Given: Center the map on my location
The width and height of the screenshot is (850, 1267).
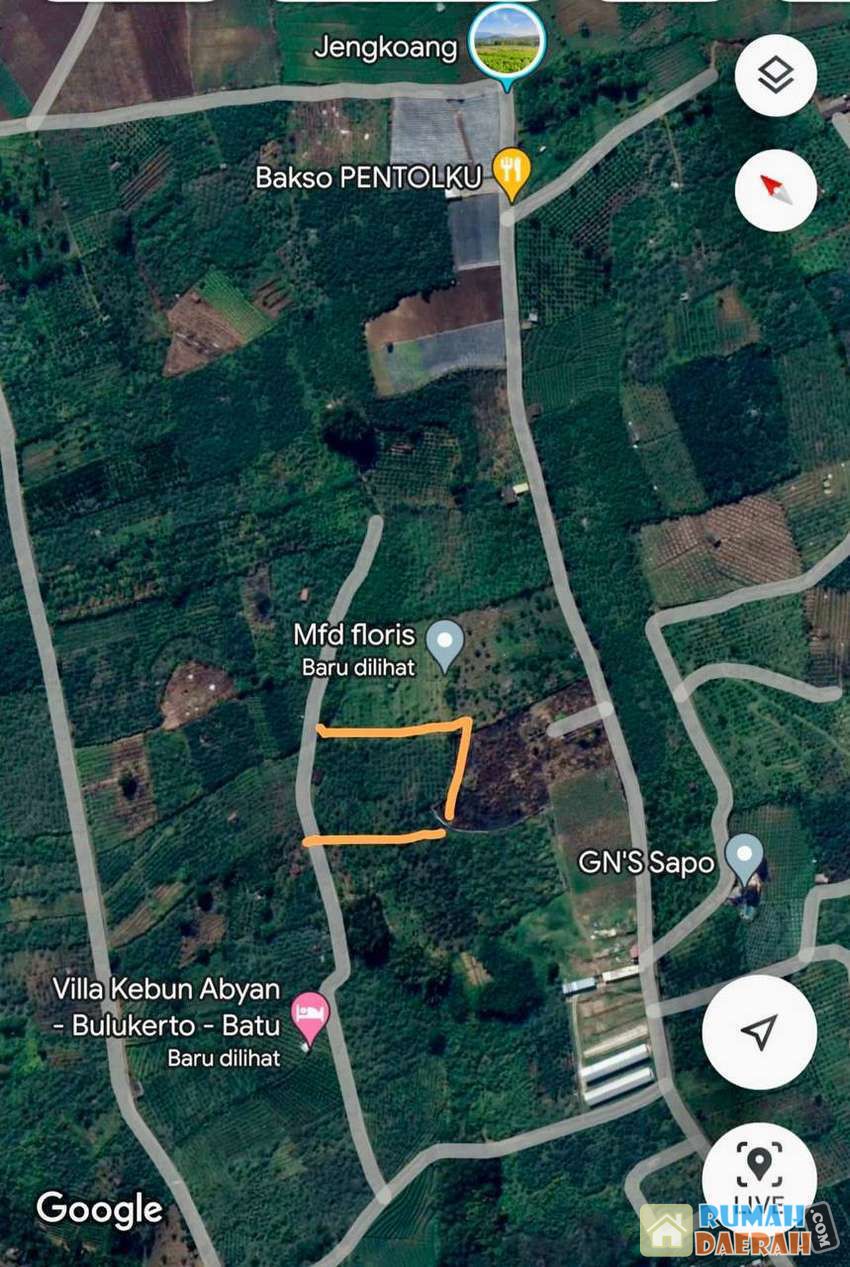Looking at the screenshot, I should pos(759,1031).
